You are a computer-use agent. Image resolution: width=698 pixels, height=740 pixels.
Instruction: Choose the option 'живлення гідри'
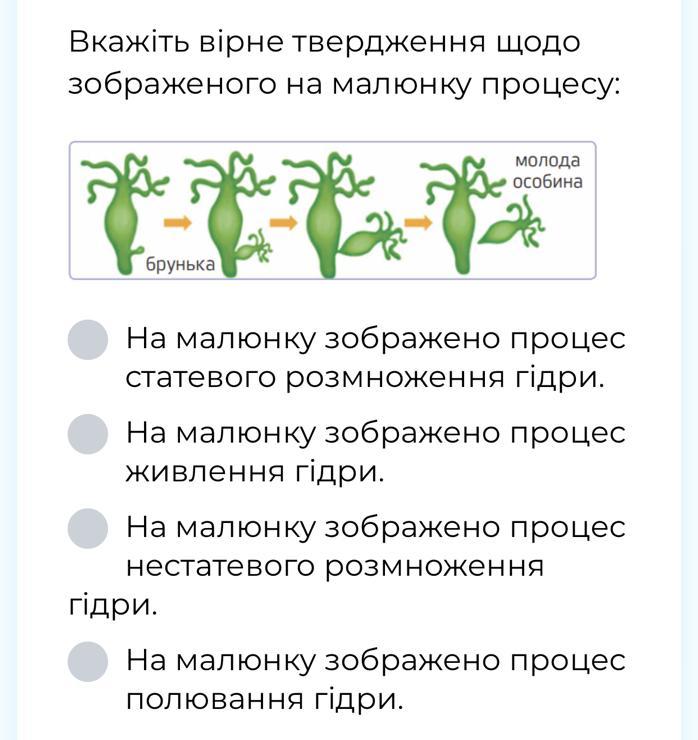[88, 434]
